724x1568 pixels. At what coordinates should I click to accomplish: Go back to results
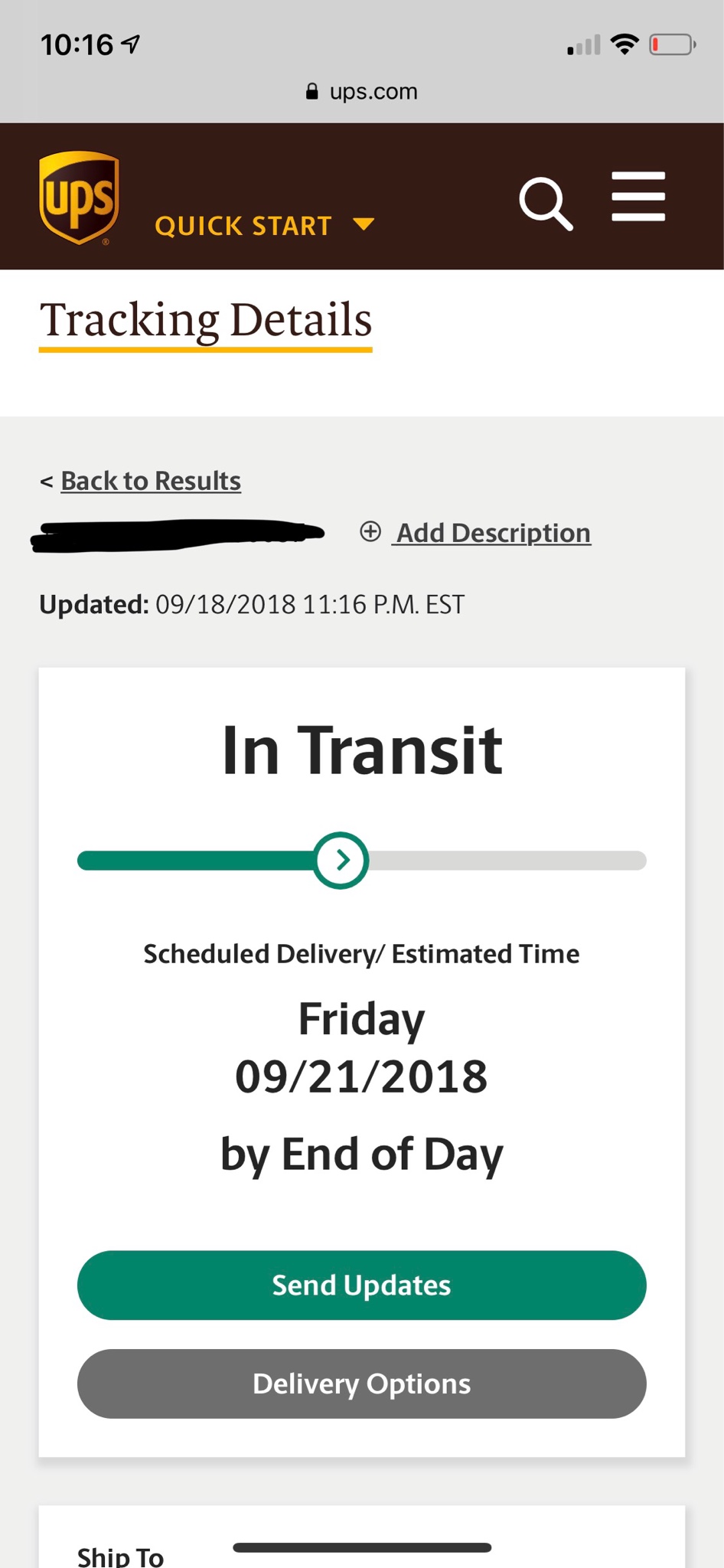click(150, 481)
